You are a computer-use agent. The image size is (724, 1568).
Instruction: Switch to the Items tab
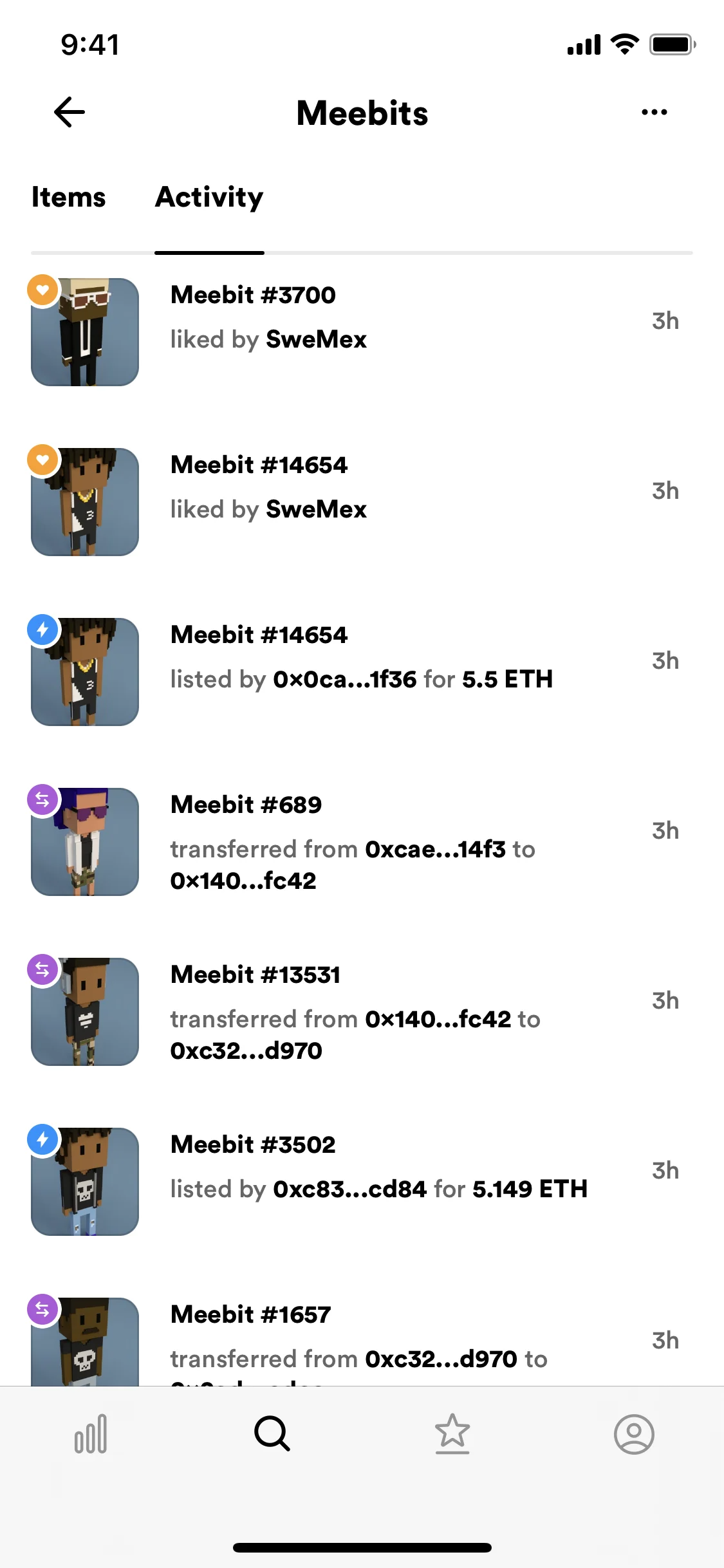coord(68,197)
